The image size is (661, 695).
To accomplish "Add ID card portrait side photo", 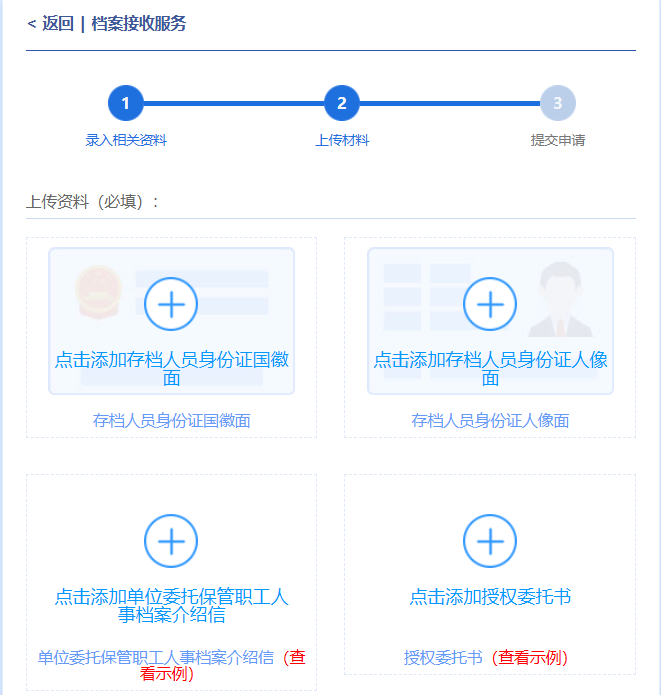I will pos(489,304).
